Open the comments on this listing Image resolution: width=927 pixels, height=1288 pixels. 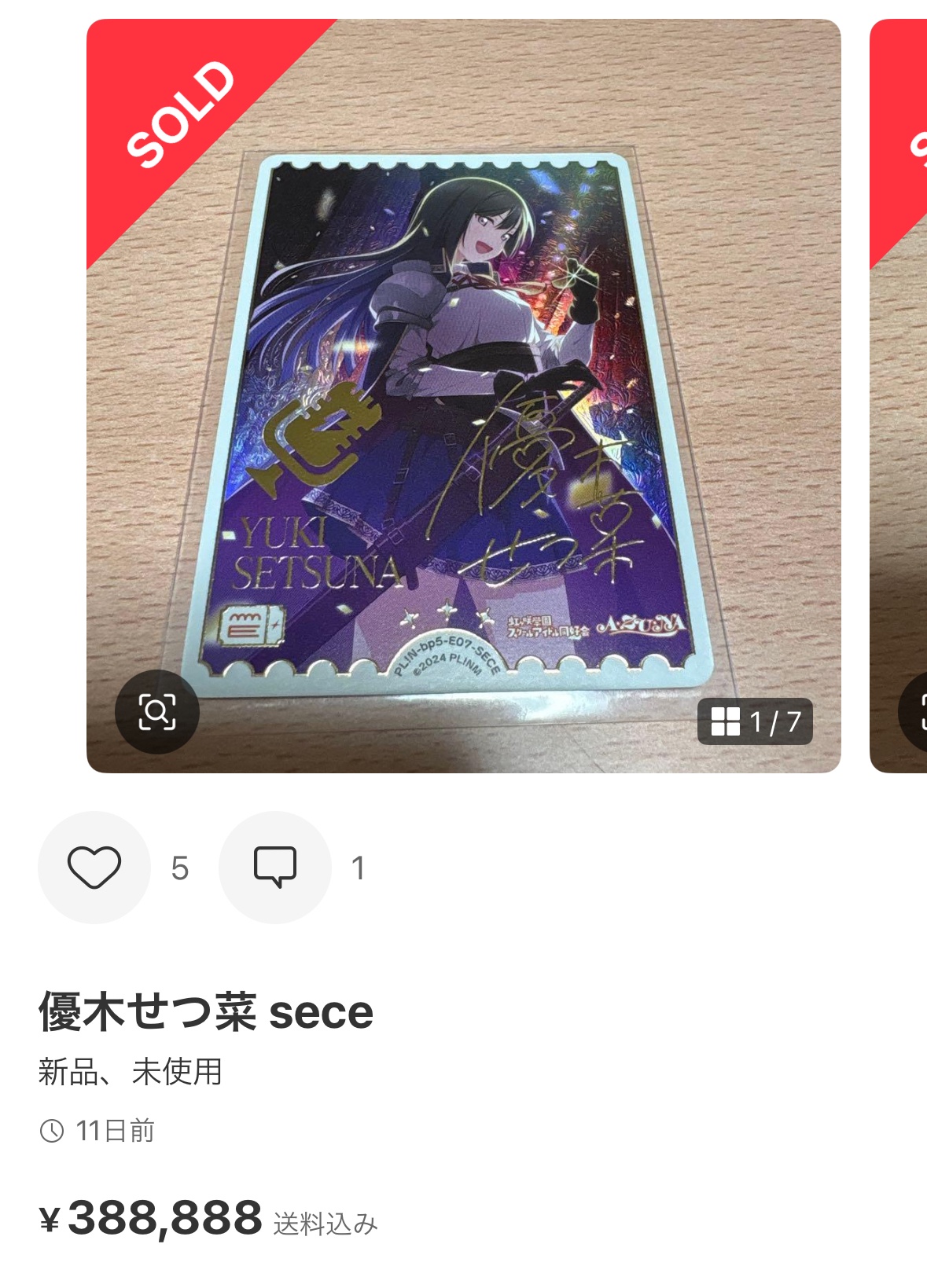point(275,868)
